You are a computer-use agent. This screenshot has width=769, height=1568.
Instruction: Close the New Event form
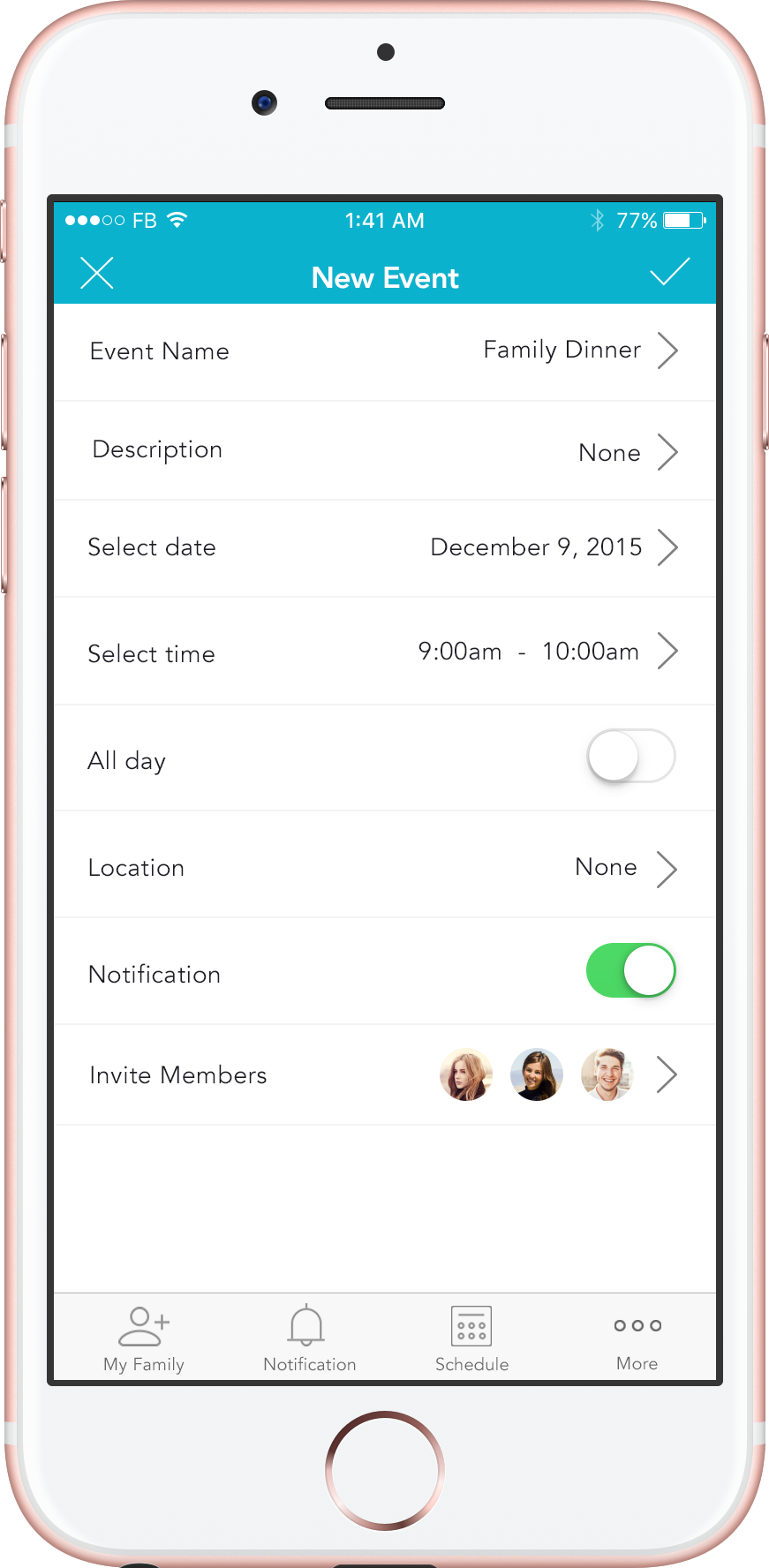click(x=97, y=274)
